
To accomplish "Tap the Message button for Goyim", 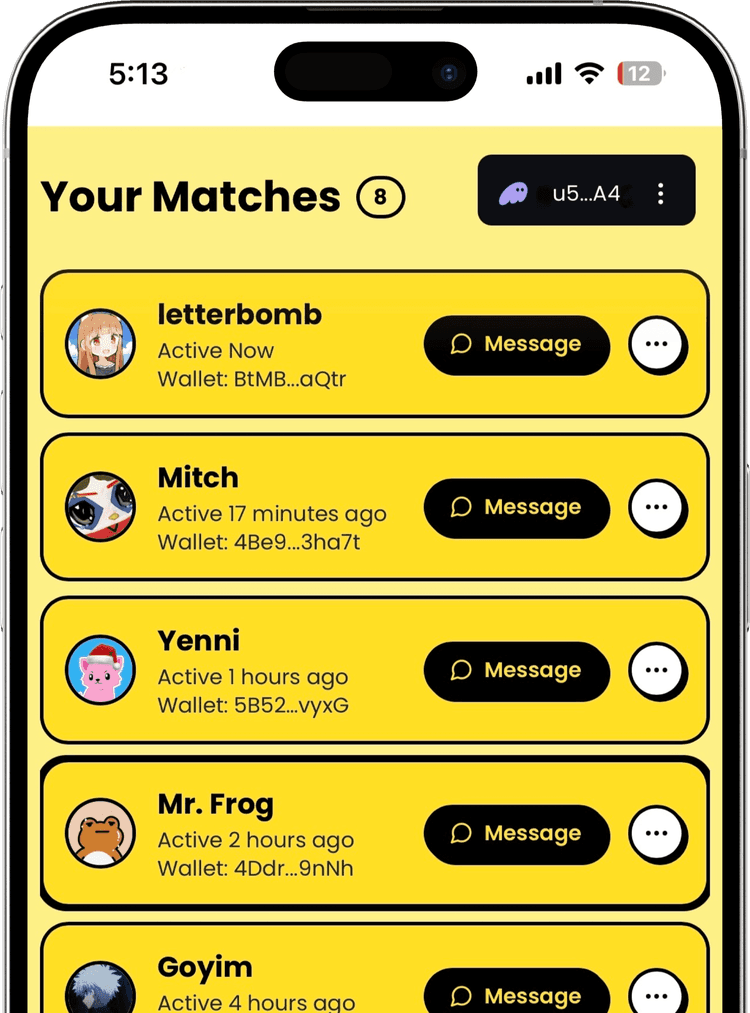I will coord(517,994).
